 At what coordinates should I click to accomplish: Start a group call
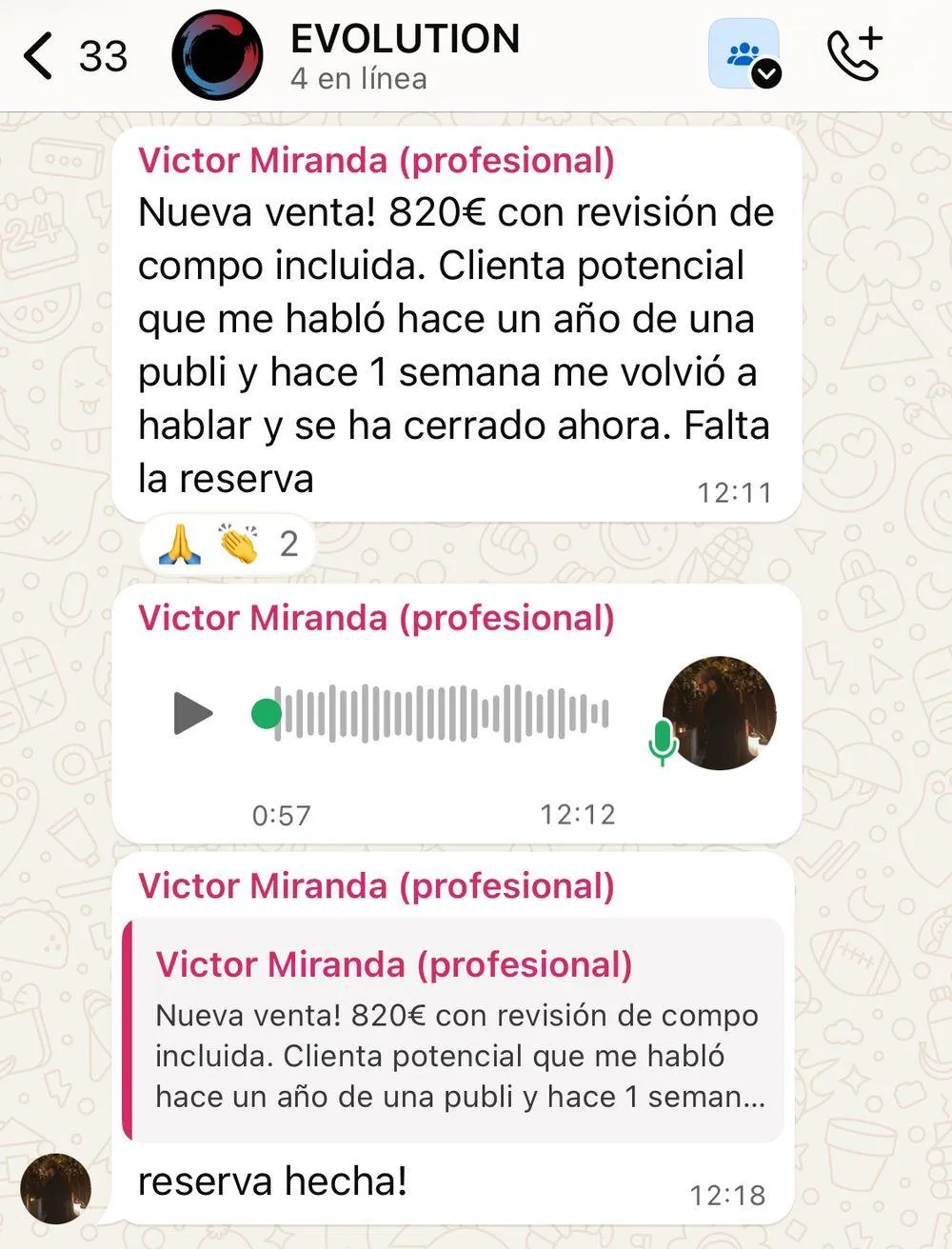point(854,55)
